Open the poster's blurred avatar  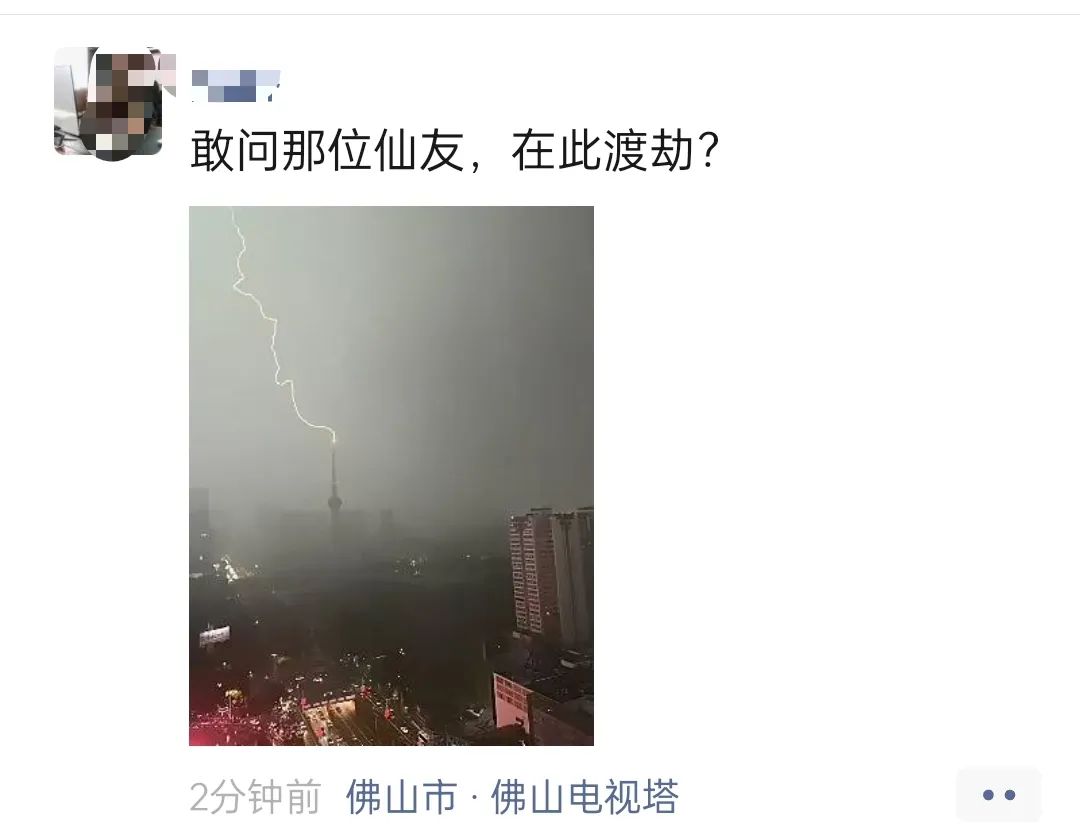tap(109, 102)
